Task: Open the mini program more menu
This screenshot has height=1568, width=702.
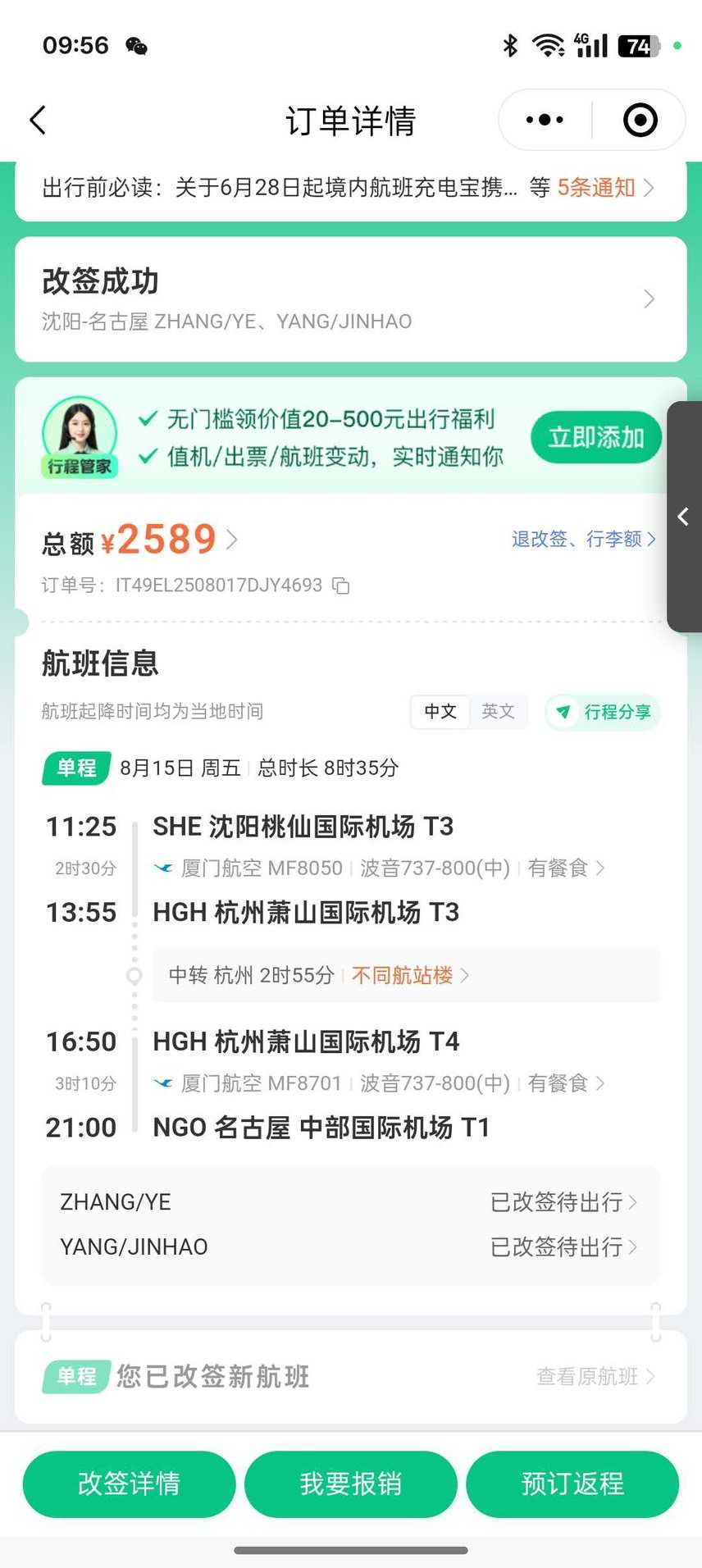Action: [545, 121]
